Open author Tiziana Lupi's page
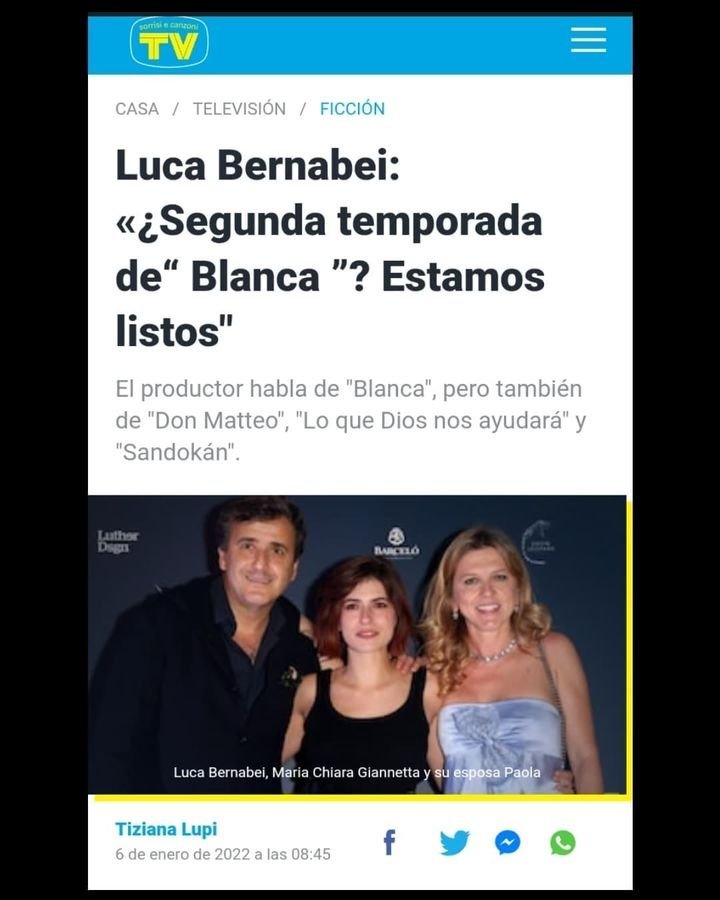 click(x=166, y=829)
